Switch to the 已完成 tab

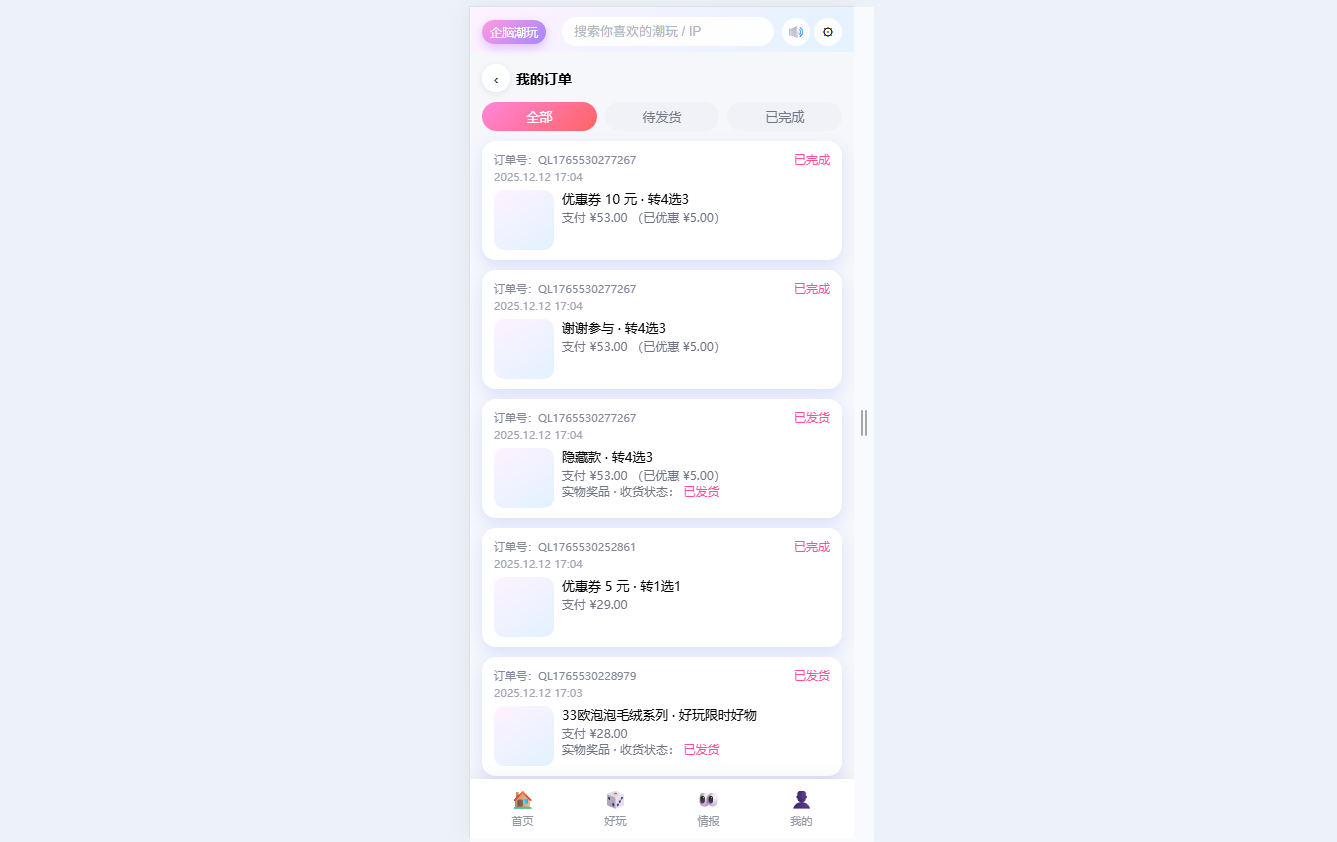coord(784,117)
